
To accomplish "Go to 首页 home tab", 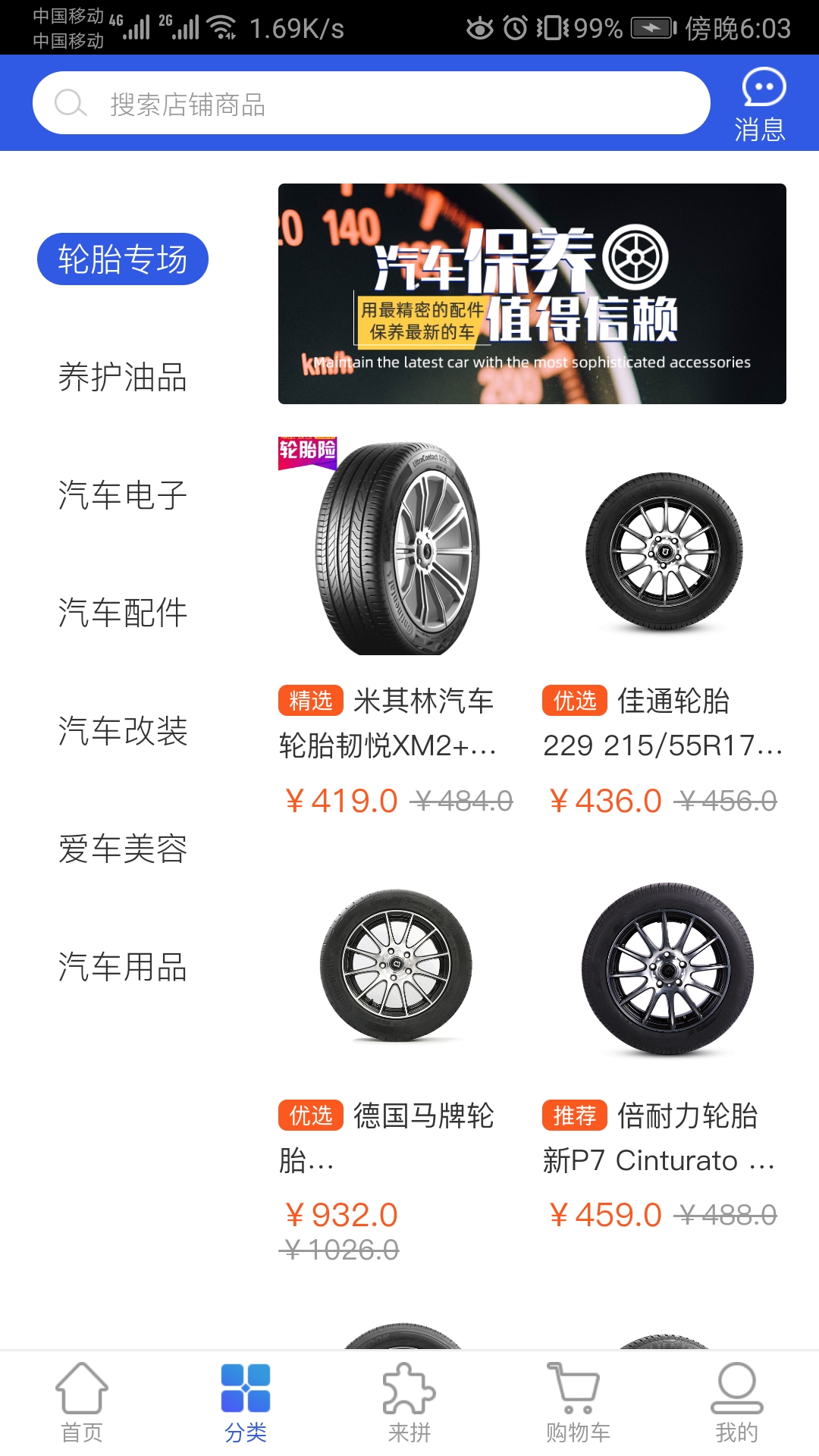I will click(82, 1402).
